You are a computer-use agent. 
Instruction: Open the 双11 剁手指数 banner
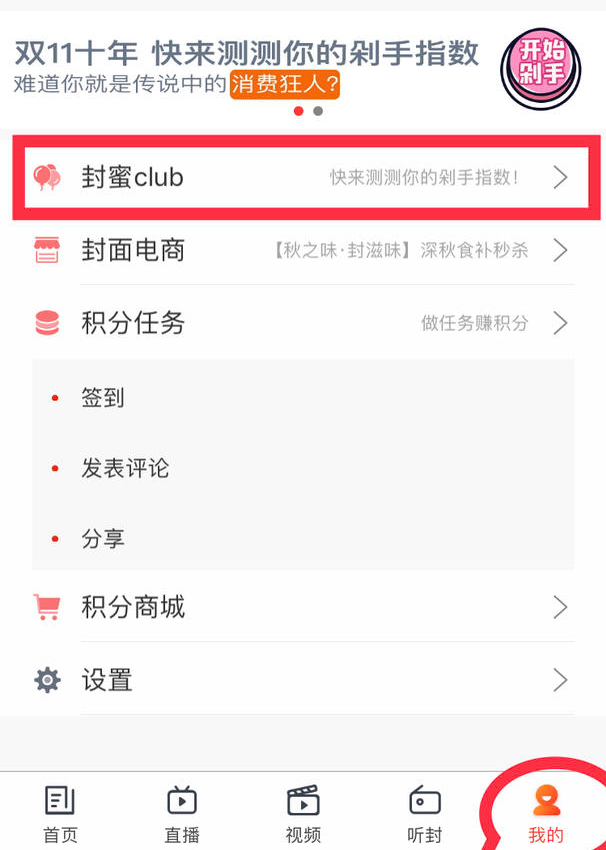[245, 67]
